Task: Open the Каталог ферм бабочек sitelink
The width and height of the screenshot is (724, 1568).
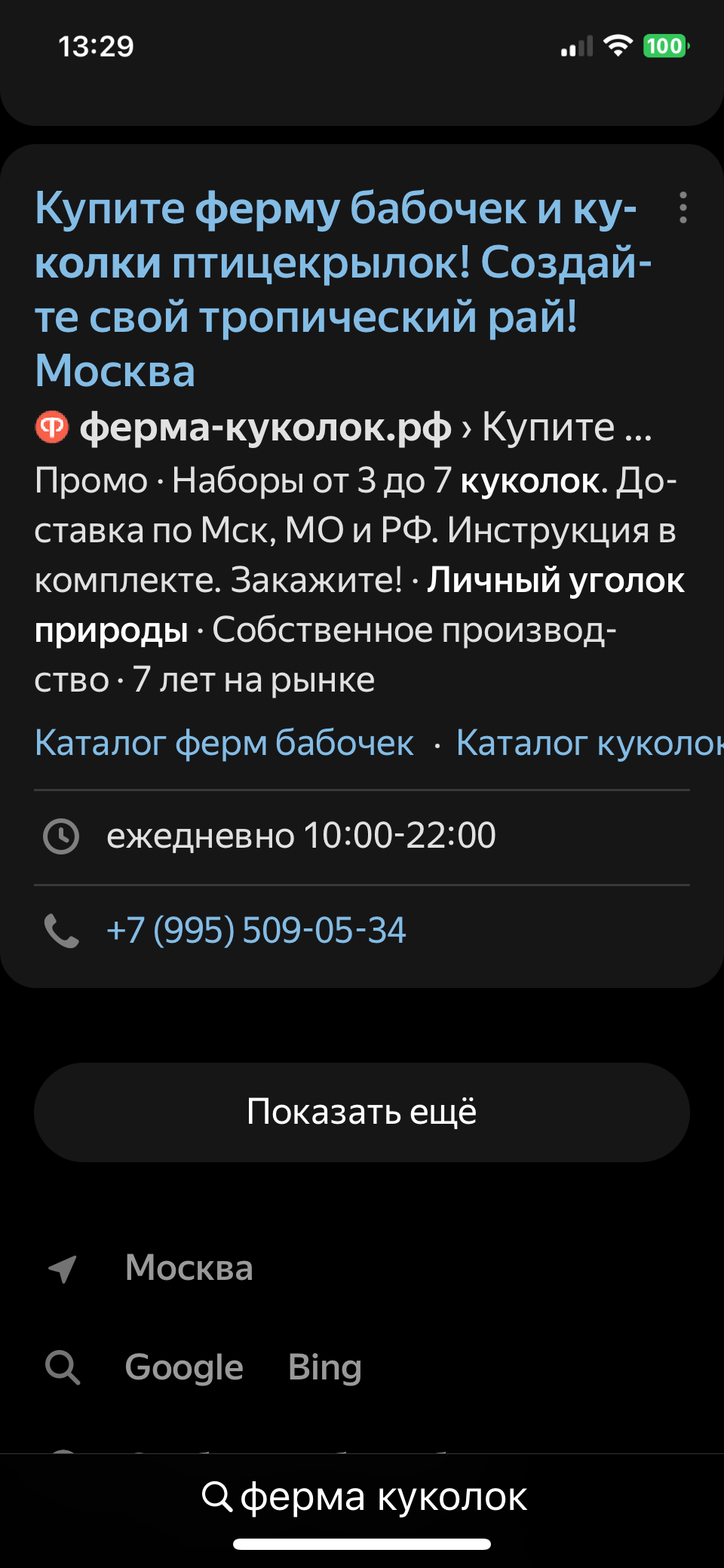Action: click(x=224, y=743)
